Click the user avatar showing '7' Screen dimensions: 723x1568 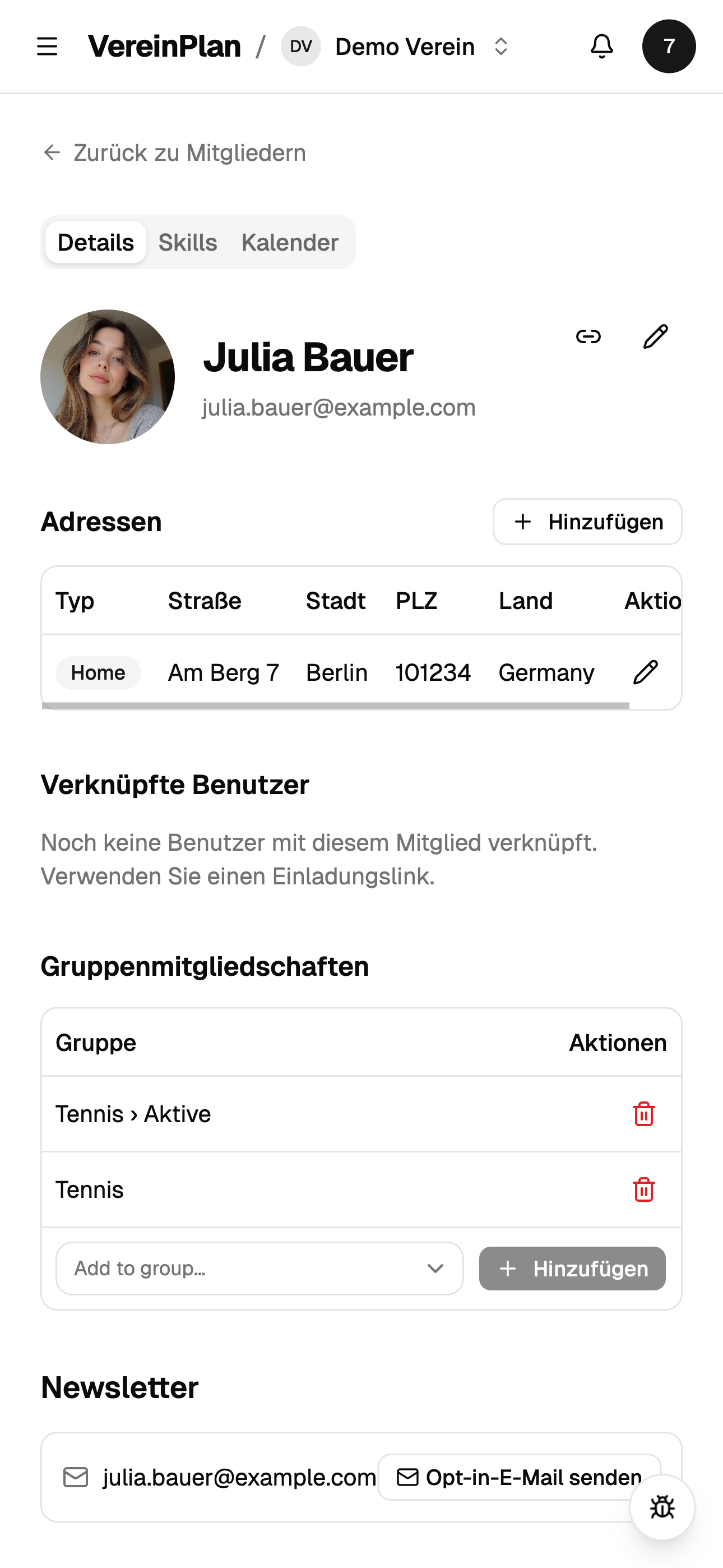click(669, 45)
